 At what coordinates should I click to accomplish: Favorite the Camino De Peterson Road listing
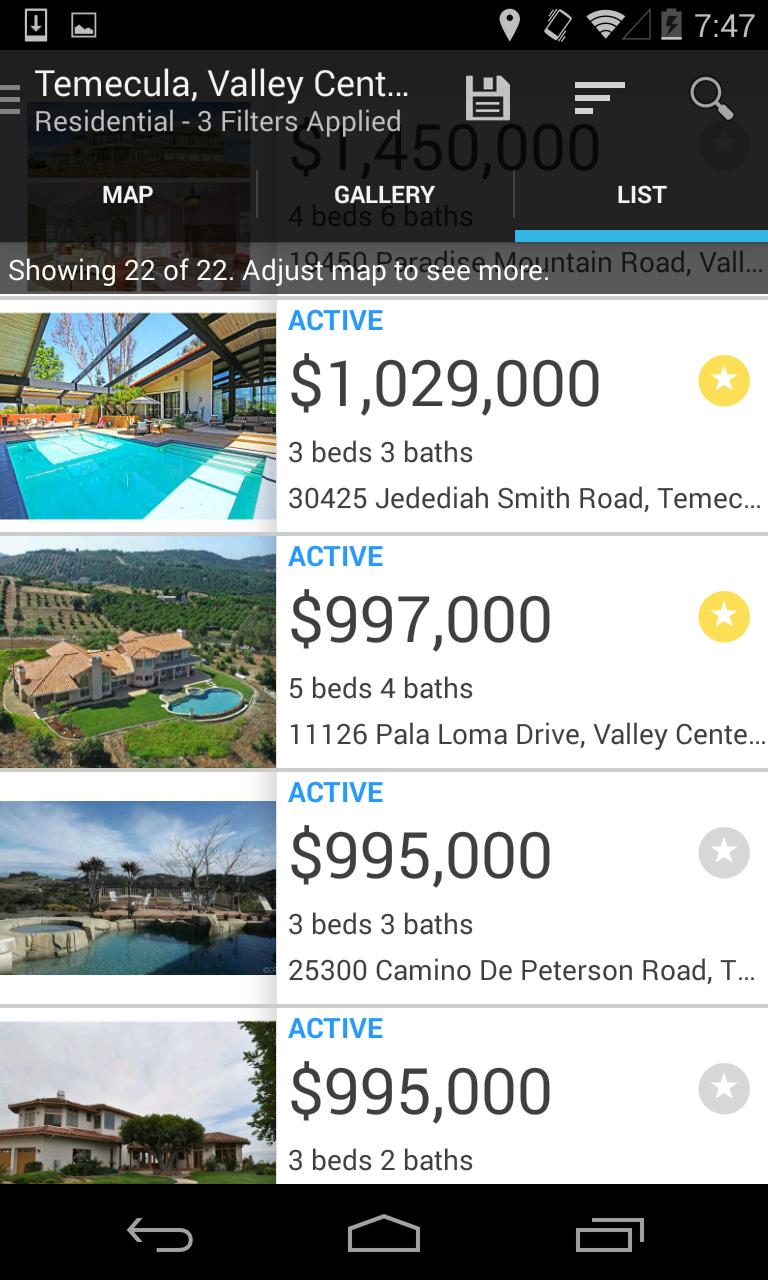724,852
